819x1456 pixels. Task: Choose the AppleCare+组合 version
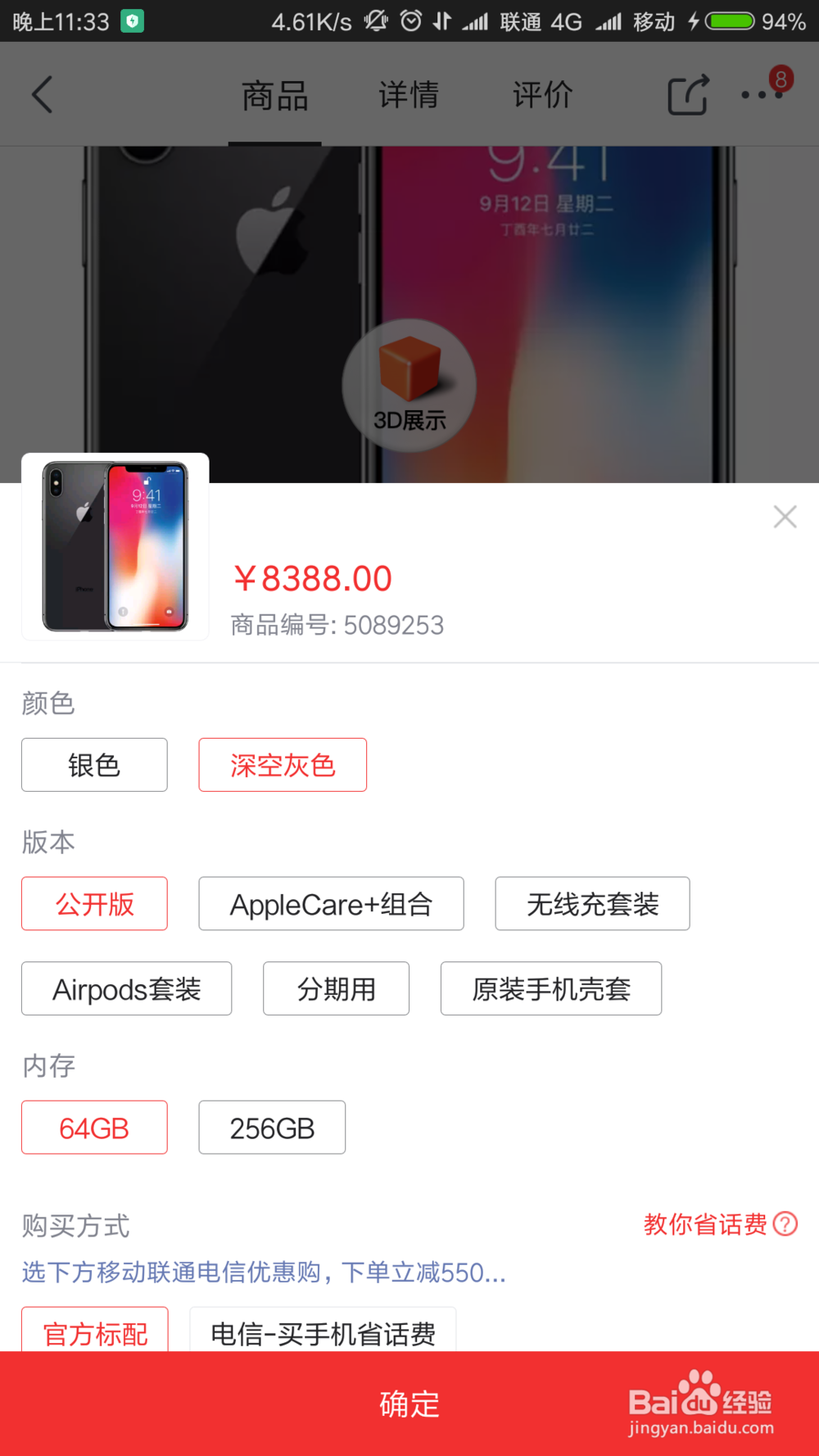pyautogui.click(x=331, y=903)
